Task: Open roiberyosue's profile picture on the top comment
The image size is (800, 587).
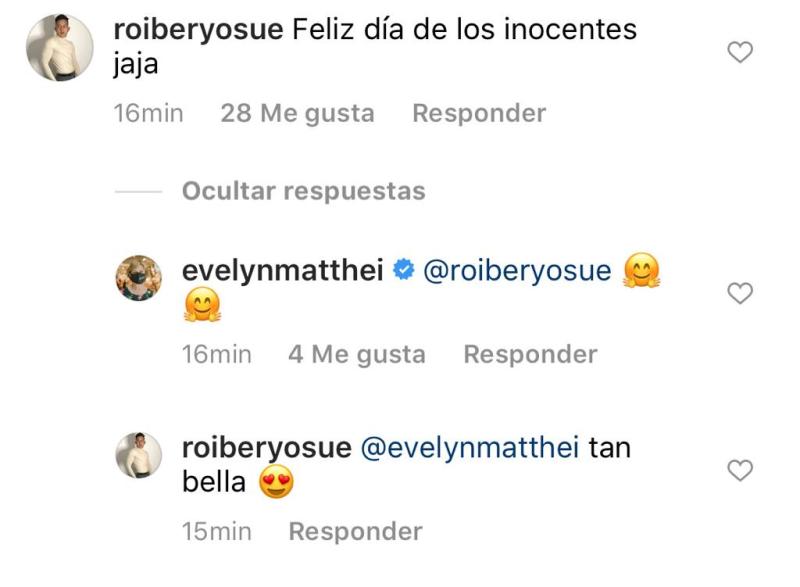Action: point(60,48)
